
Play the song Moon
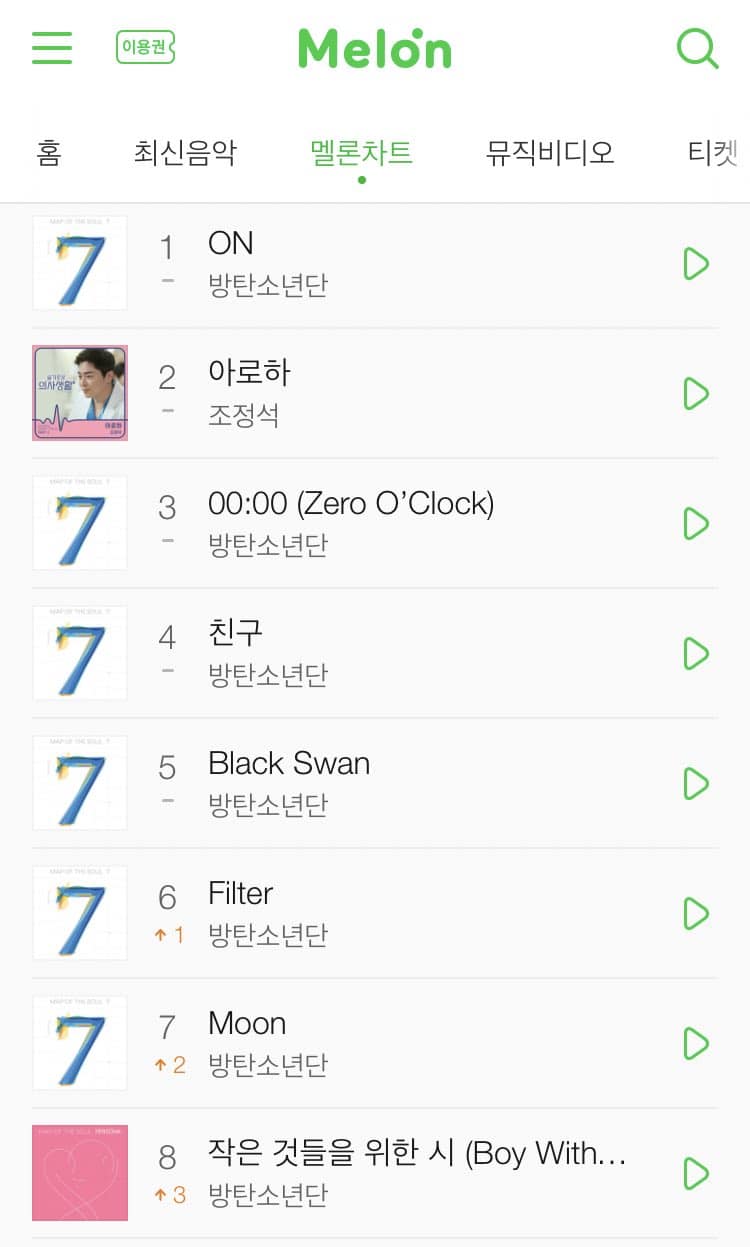coord(695,1044)
